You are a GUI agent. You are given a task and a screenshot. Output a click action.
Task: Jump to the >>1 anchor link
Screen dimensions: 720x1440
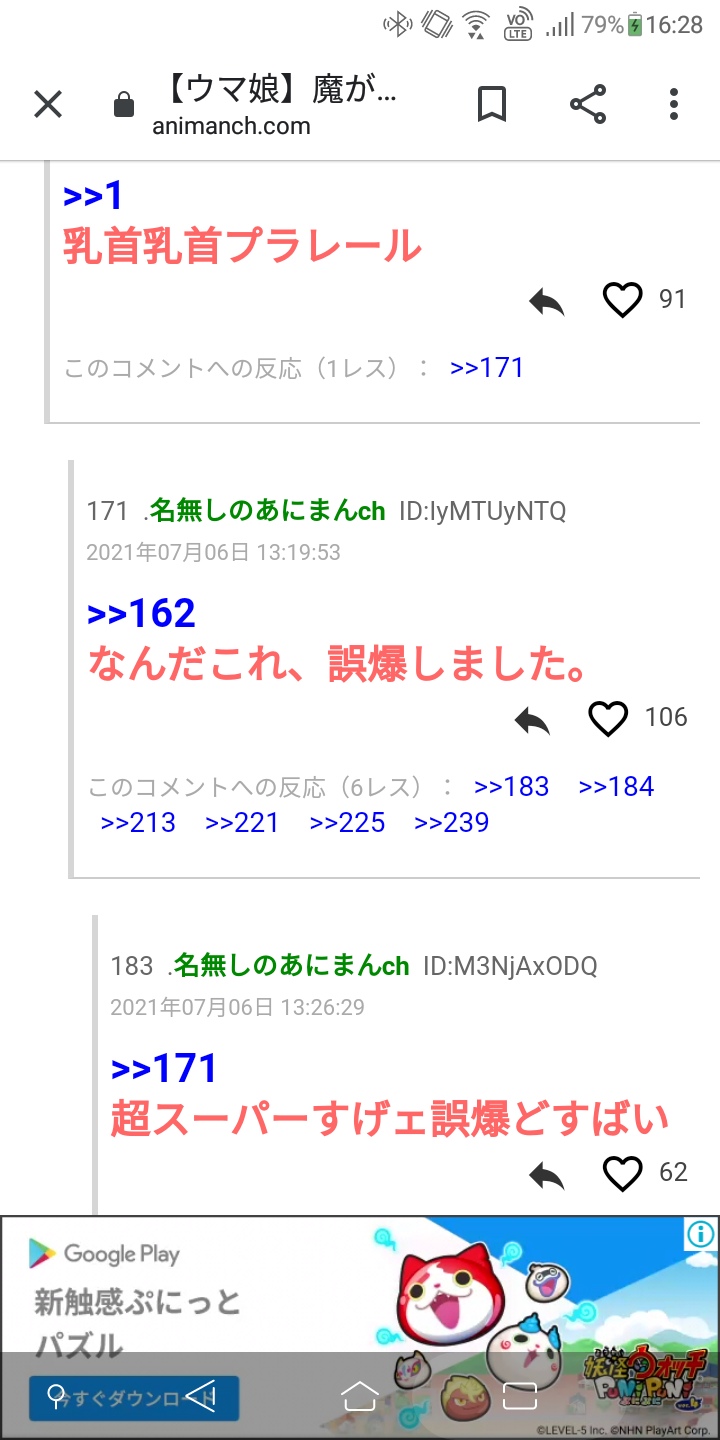coord(92,196)
